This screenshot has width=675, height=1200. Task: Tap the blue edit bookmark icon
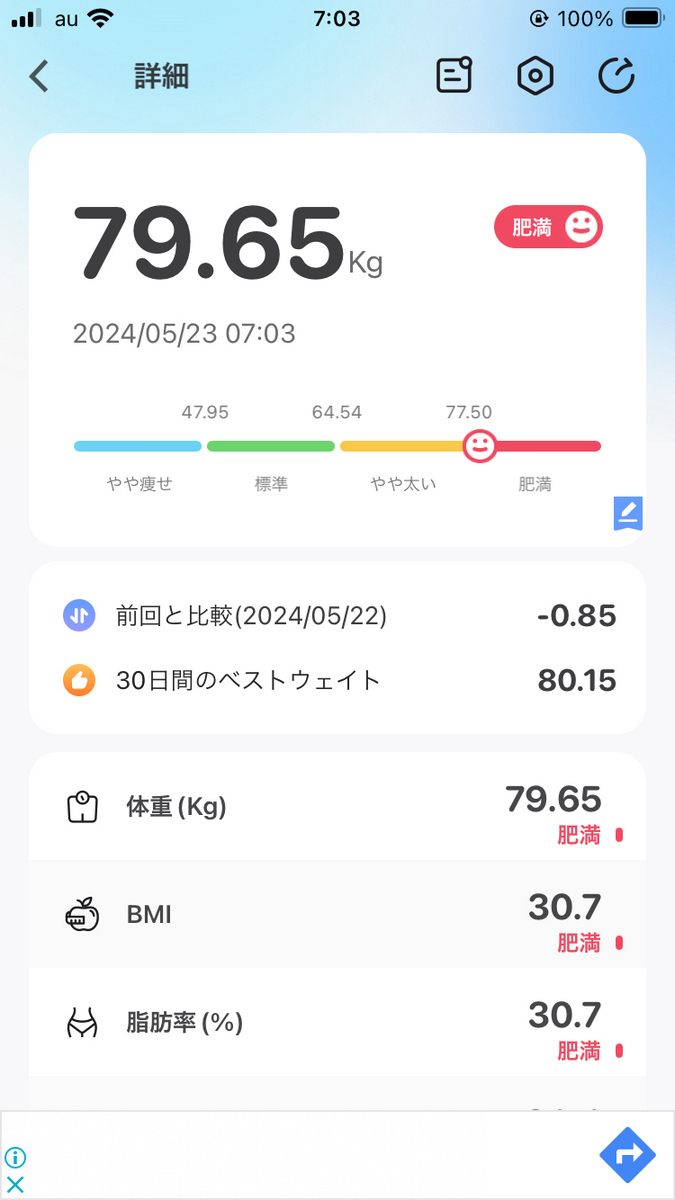click(x=628, y=513)
